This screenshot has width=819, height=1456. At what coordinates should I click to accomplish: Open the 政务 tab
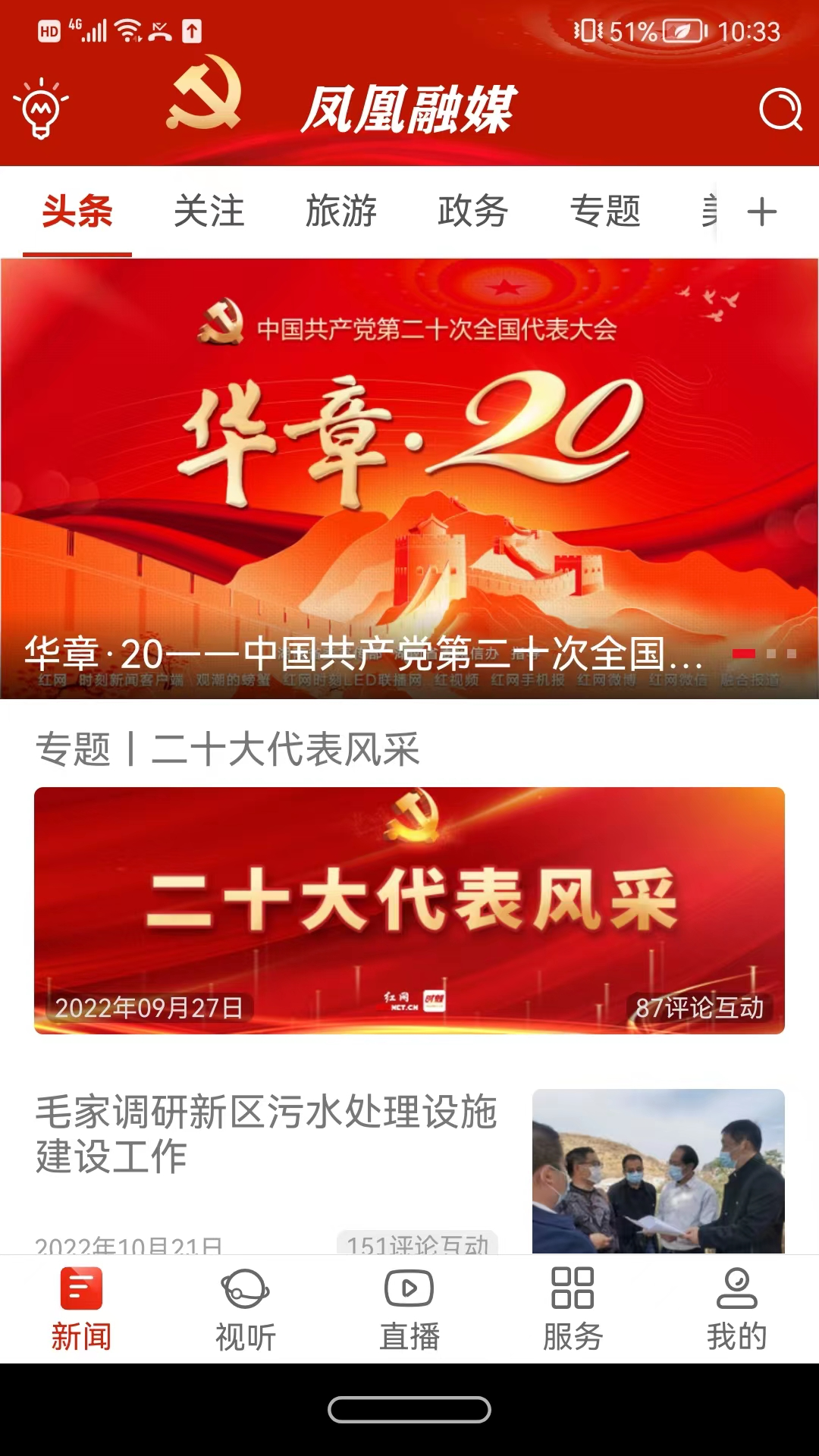point(472,211)
